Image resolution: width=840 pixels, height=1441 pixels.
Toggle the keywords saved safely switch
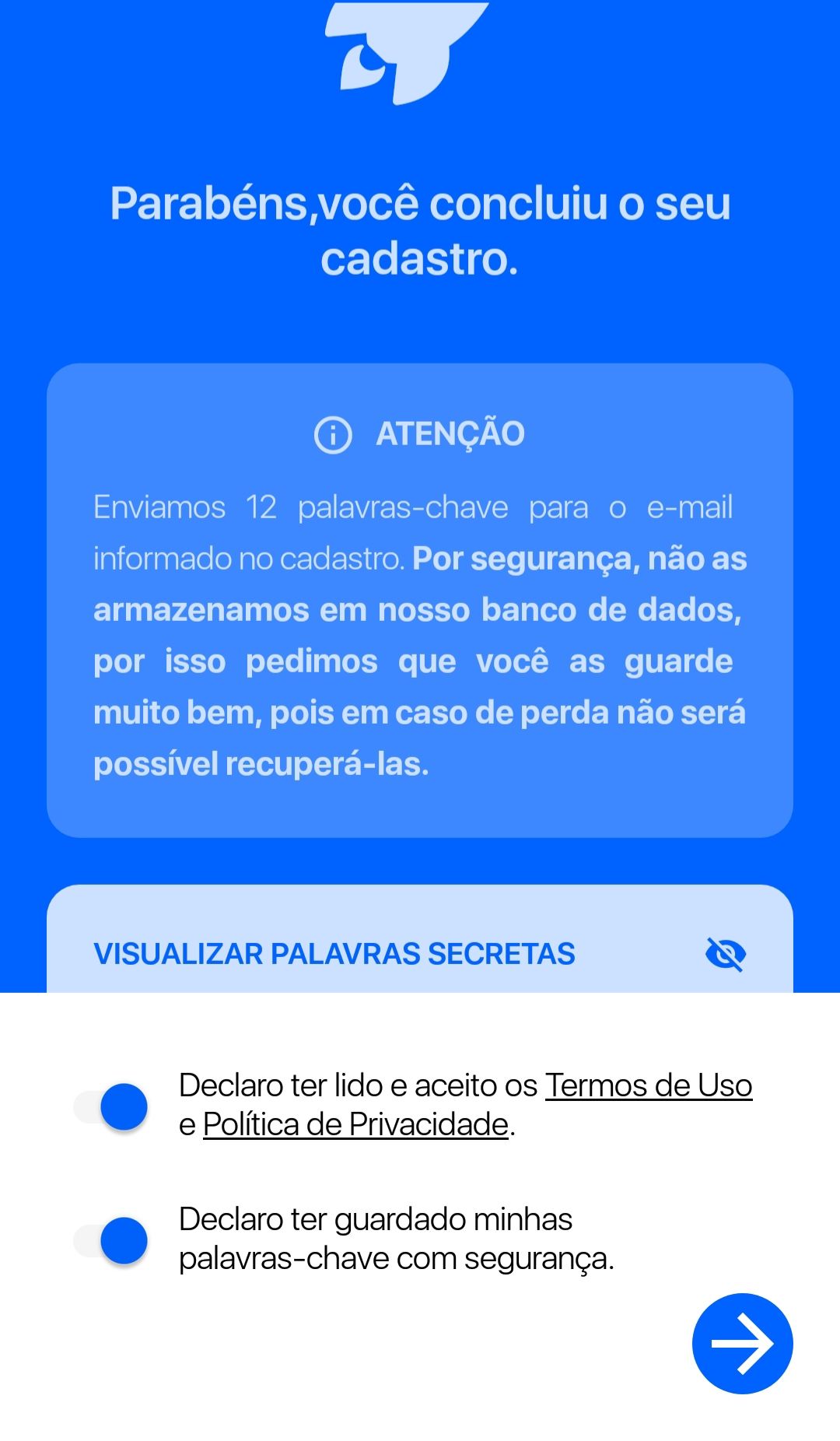(111, 1240)
